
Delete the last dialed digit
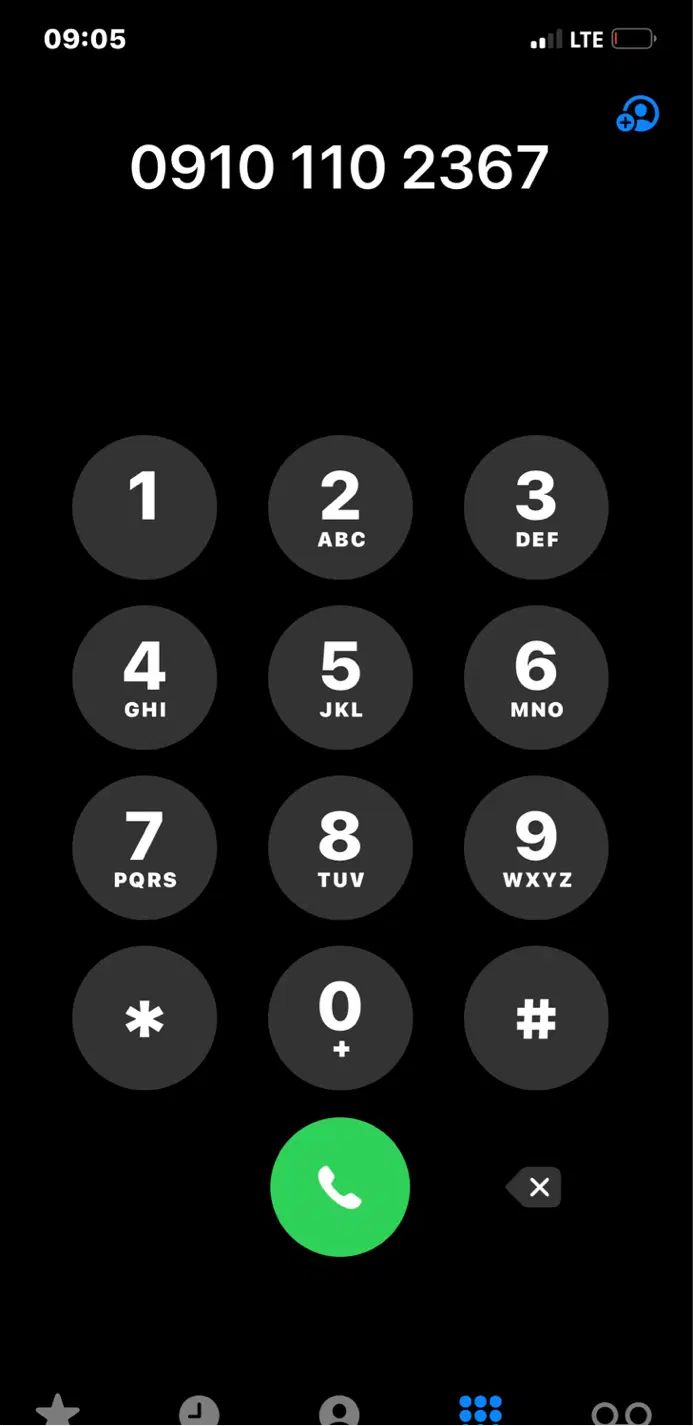[535, 1187]
